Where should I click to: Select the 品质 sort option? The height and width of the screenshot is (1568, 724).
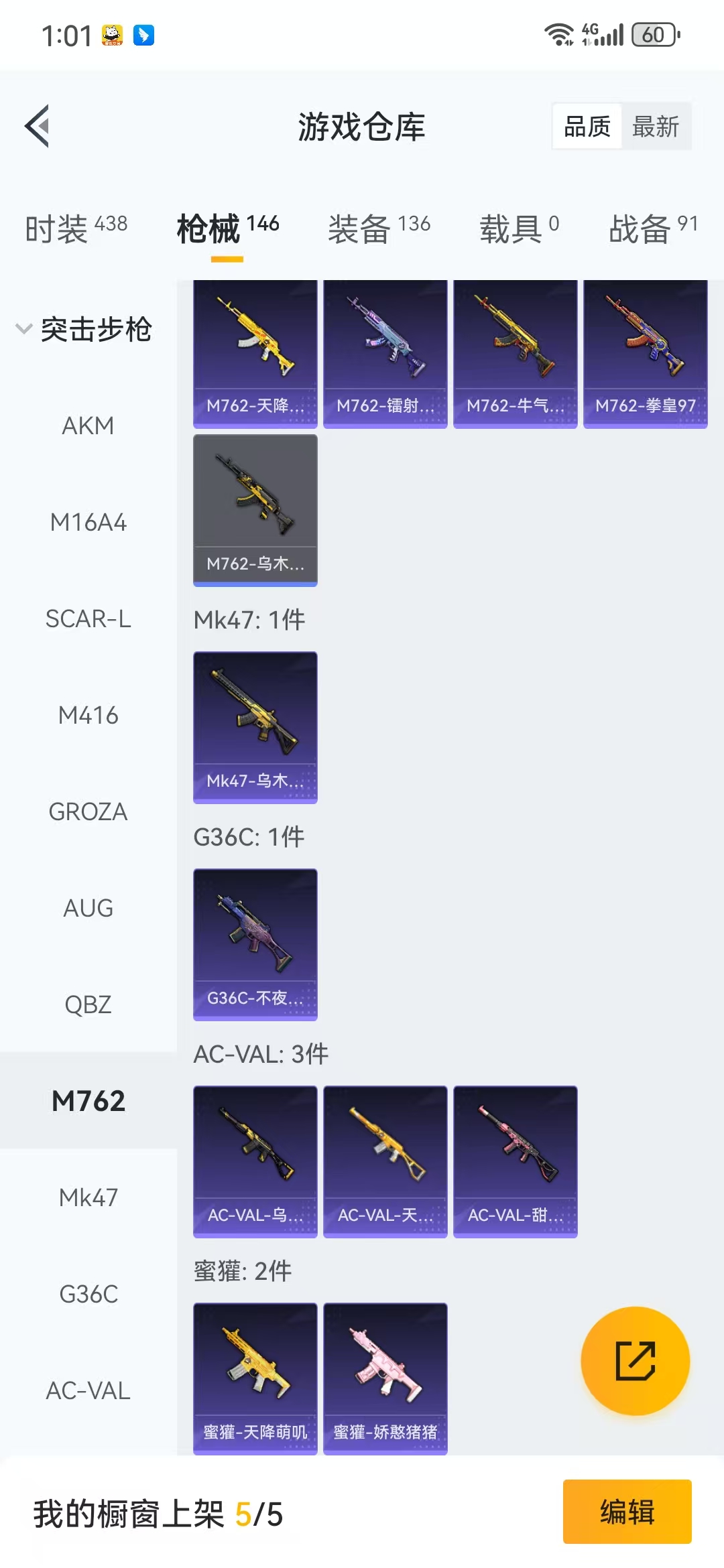coord(587,127)
